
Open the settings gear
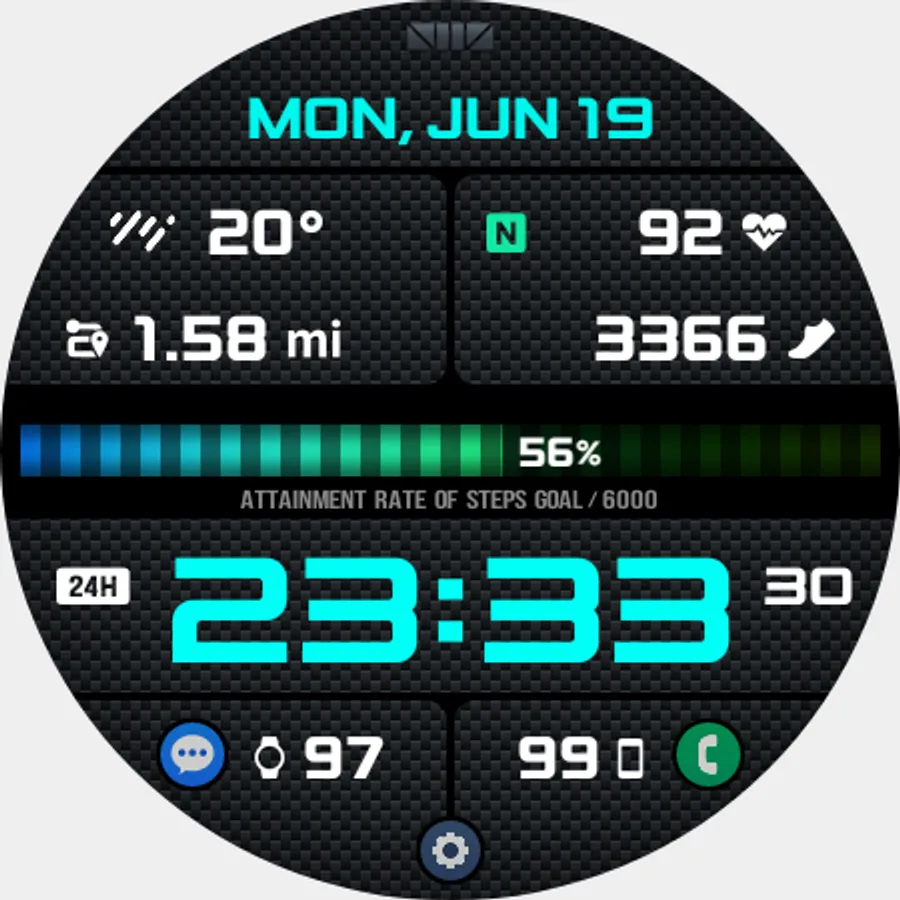[x=450, y=851]
